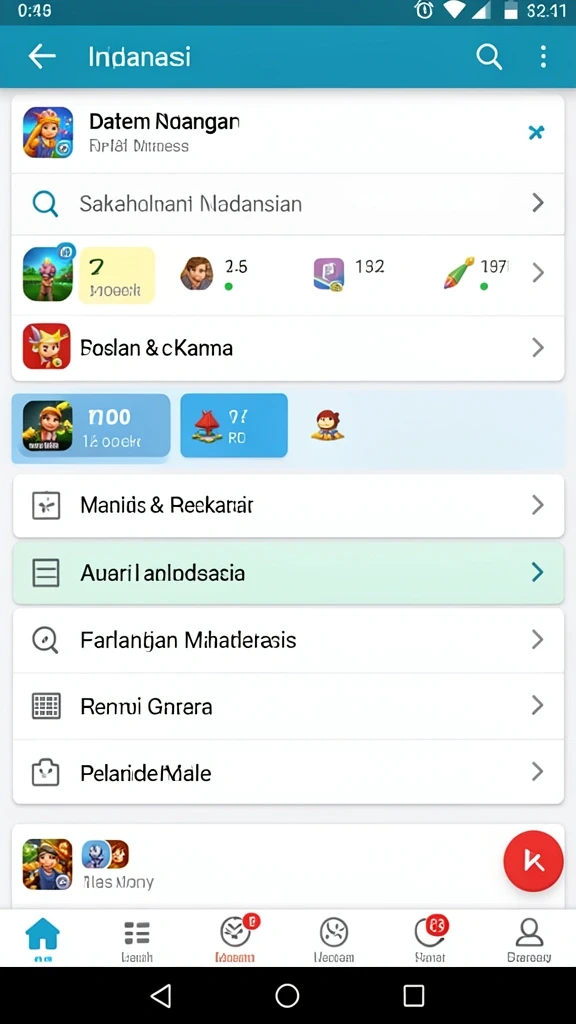Open Farlantjan Mihaderasis
Viewport: 576px width, 1024px height.
click(288, 640)
